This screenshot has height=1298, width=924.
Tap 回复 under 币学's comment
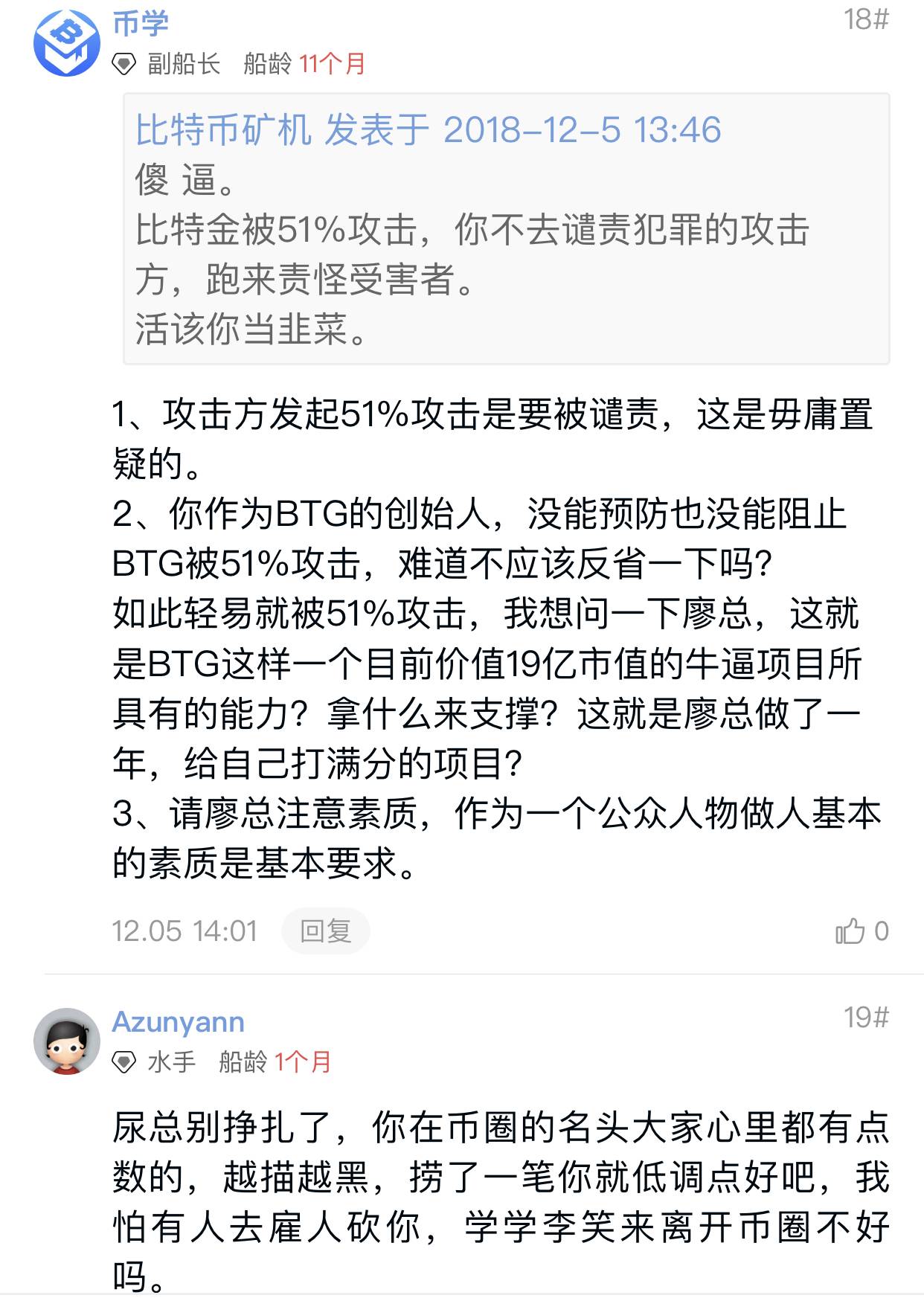point(325,931)
